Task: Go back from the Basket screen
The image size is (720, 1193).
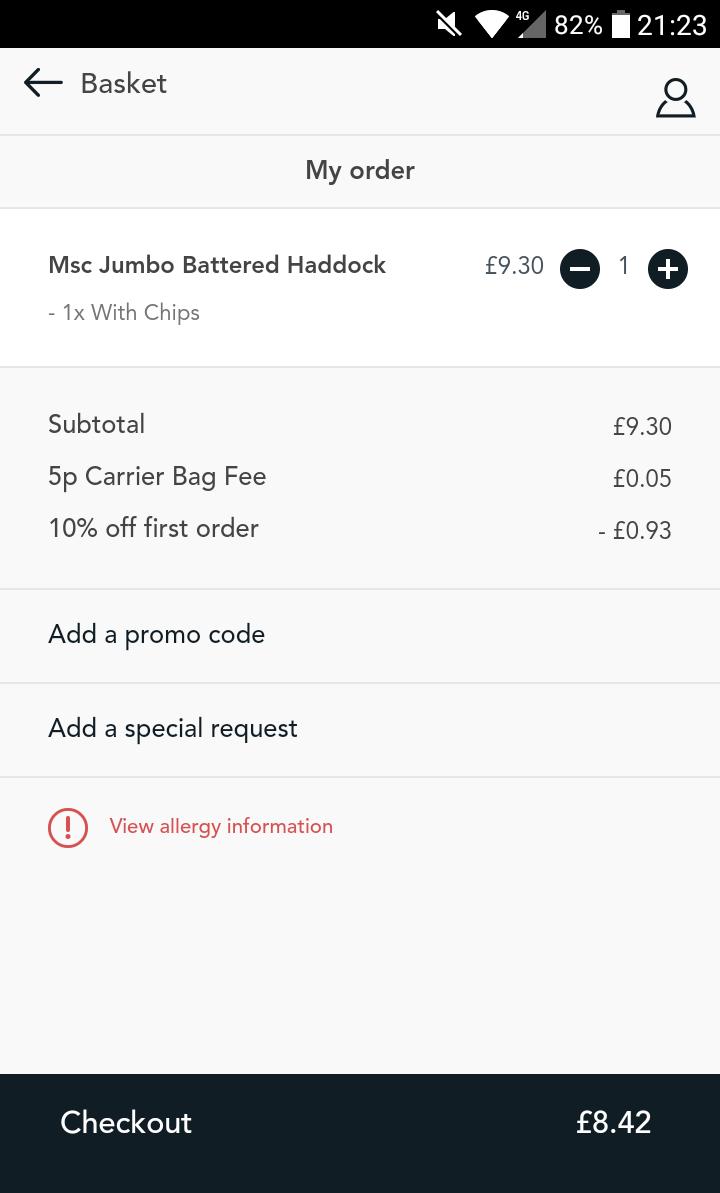Action: coord(43,83)
